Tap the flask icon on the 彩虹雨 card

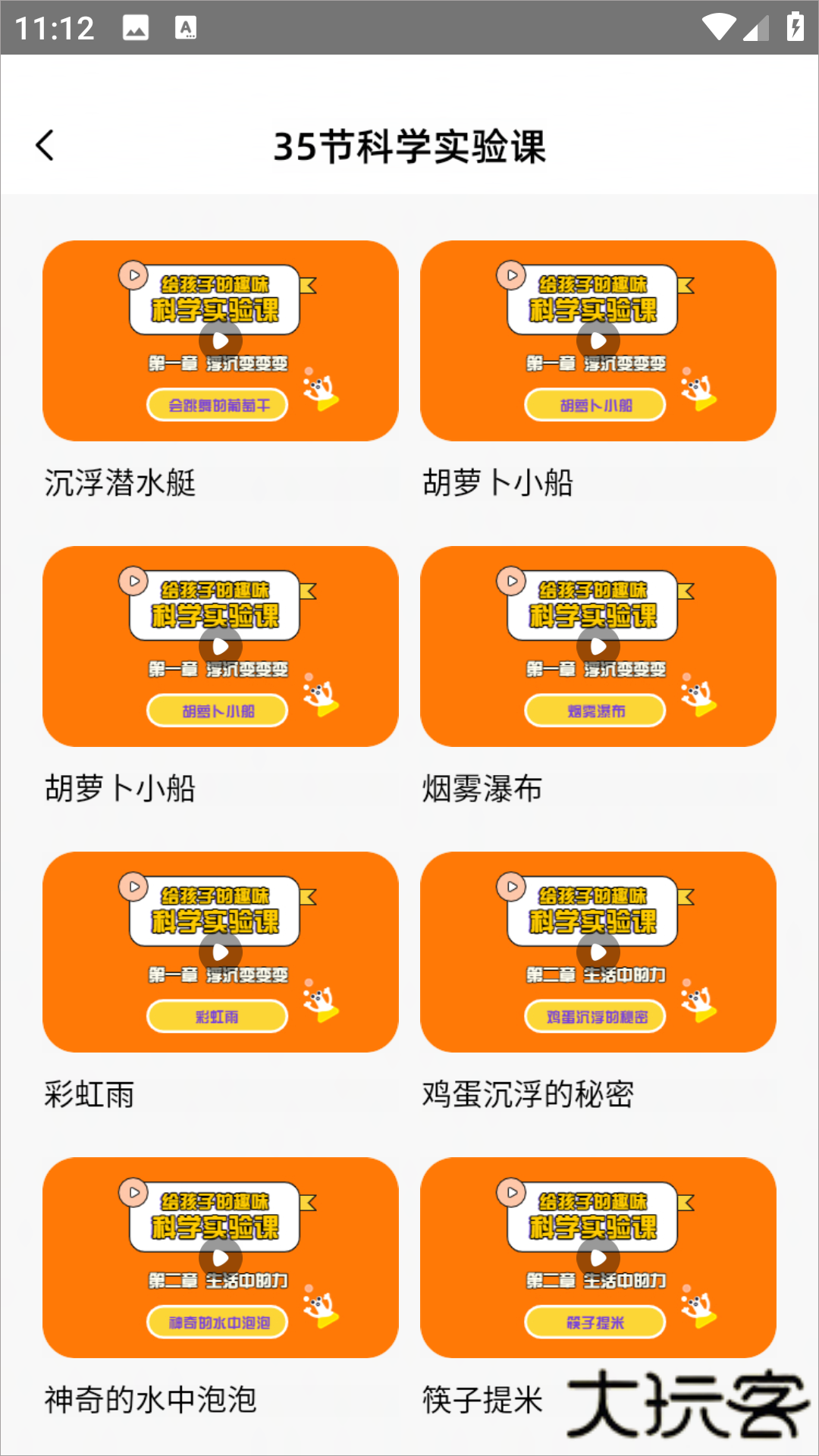click(320, 1001)
